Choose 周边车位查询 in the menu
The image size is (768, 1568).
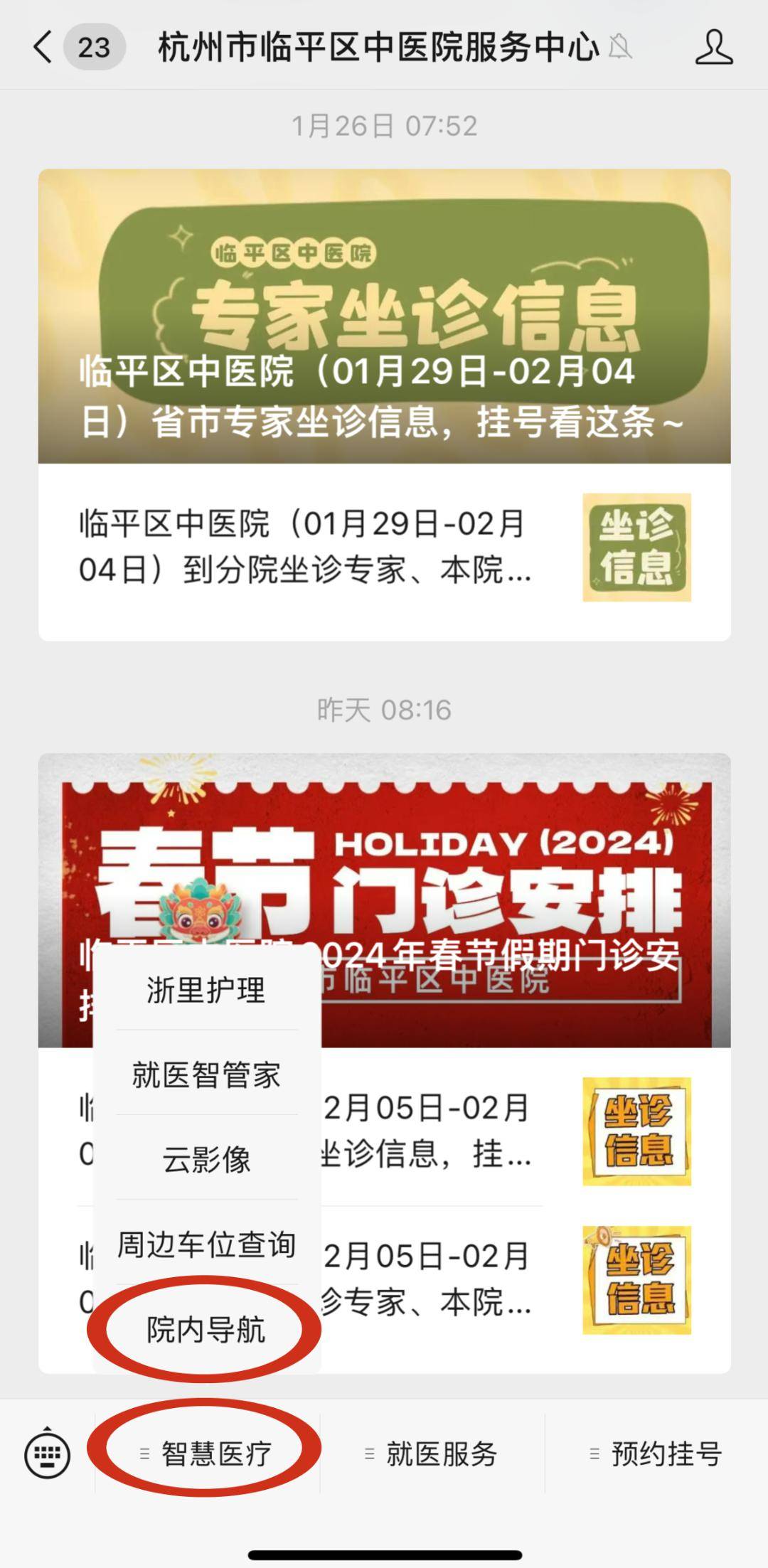[x=206, y=1244]
